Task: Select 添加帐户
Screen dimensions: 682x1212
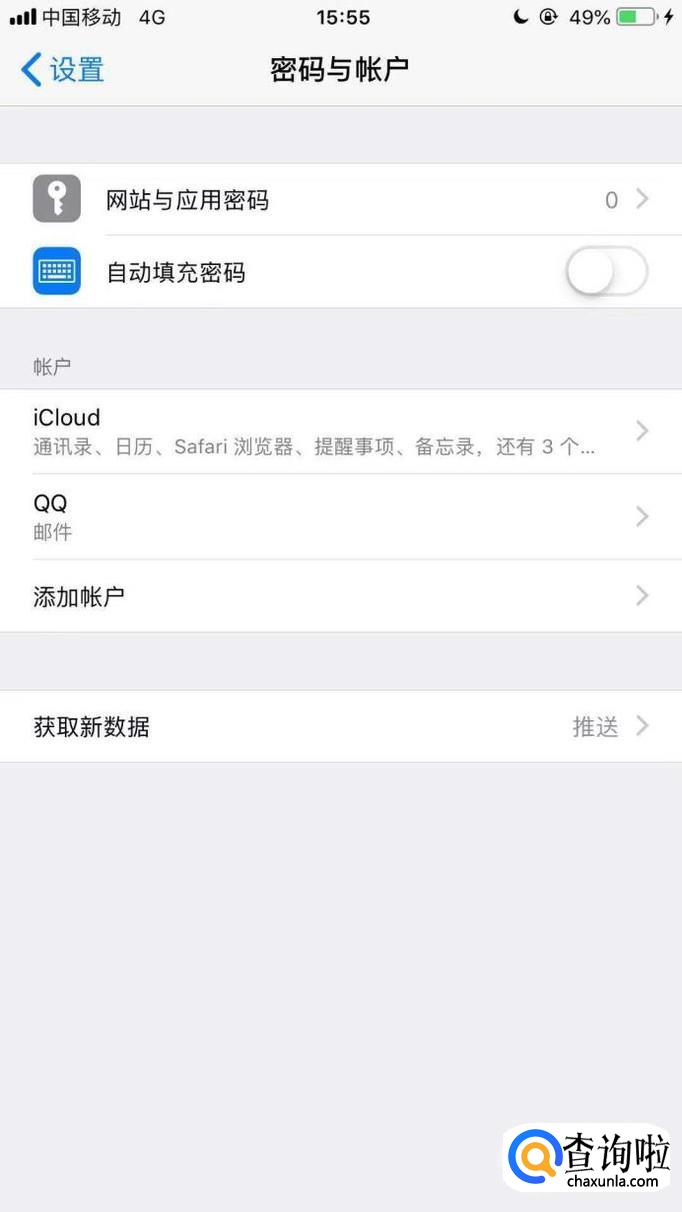Action: 340,596
